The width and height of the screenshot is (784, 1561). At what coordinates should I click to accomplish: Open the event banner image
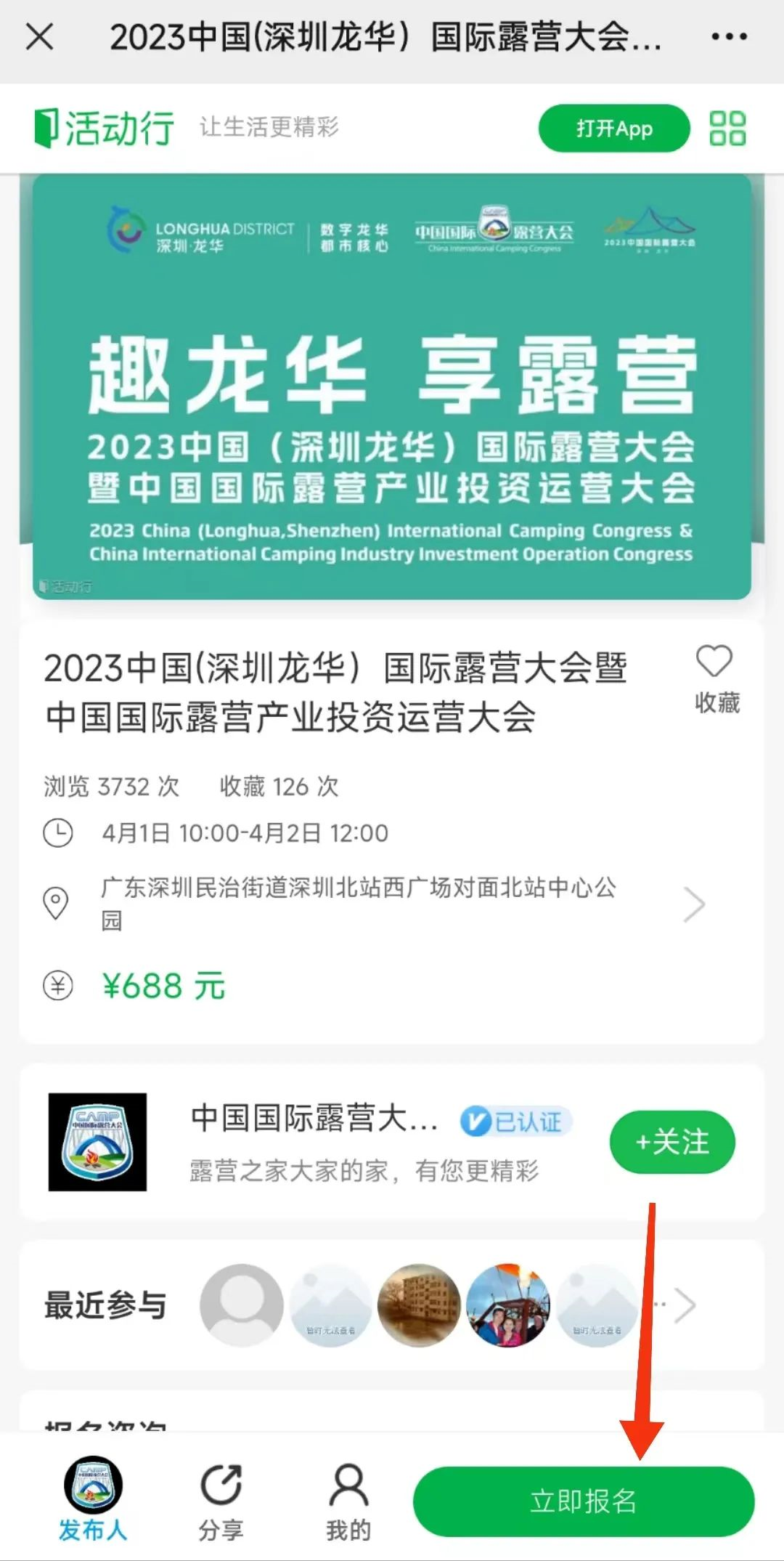pos(392,386)
